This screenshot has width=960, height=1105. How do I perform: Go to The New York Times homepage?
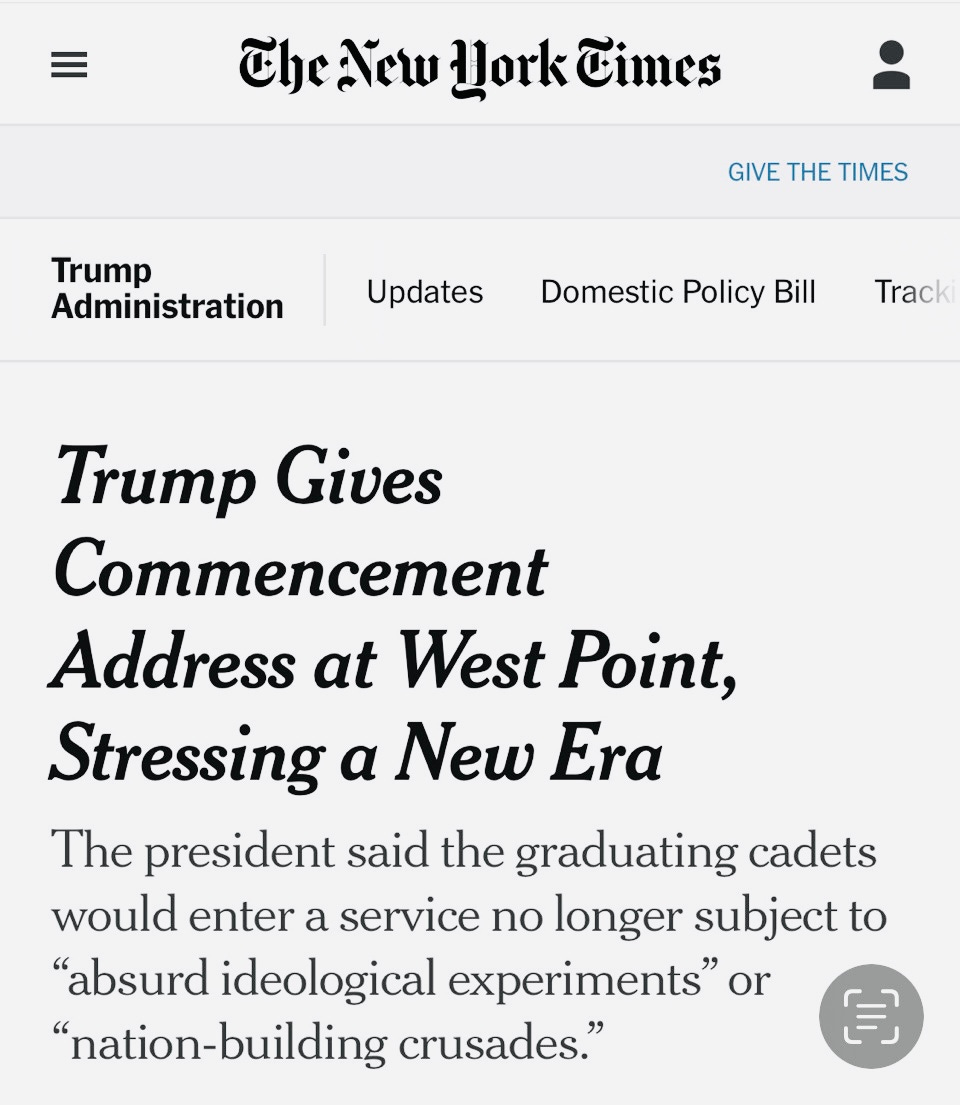[479, 66]
